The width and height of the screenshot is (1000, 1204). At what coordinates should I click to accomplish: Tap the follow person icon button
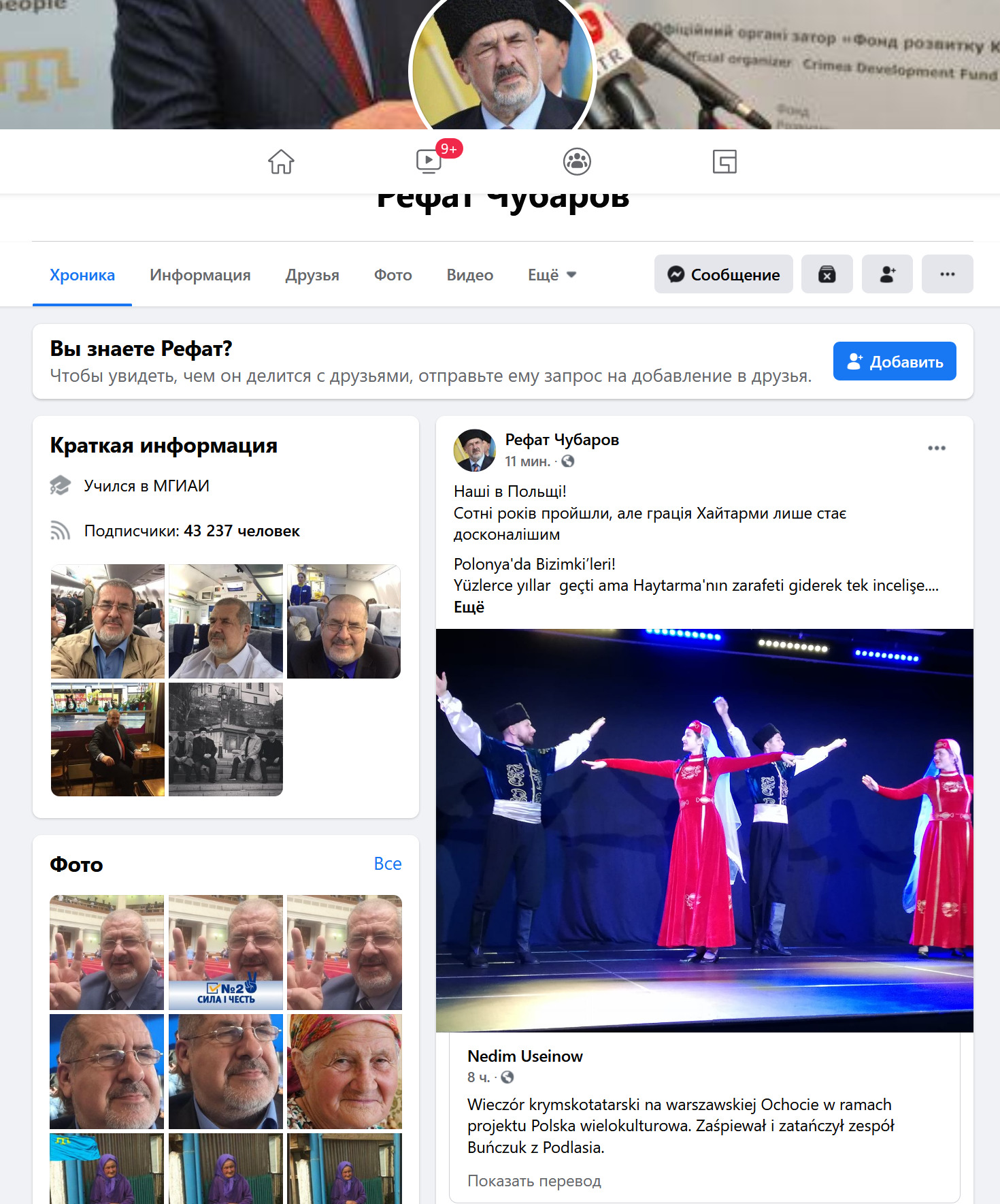tap(887, 274)
